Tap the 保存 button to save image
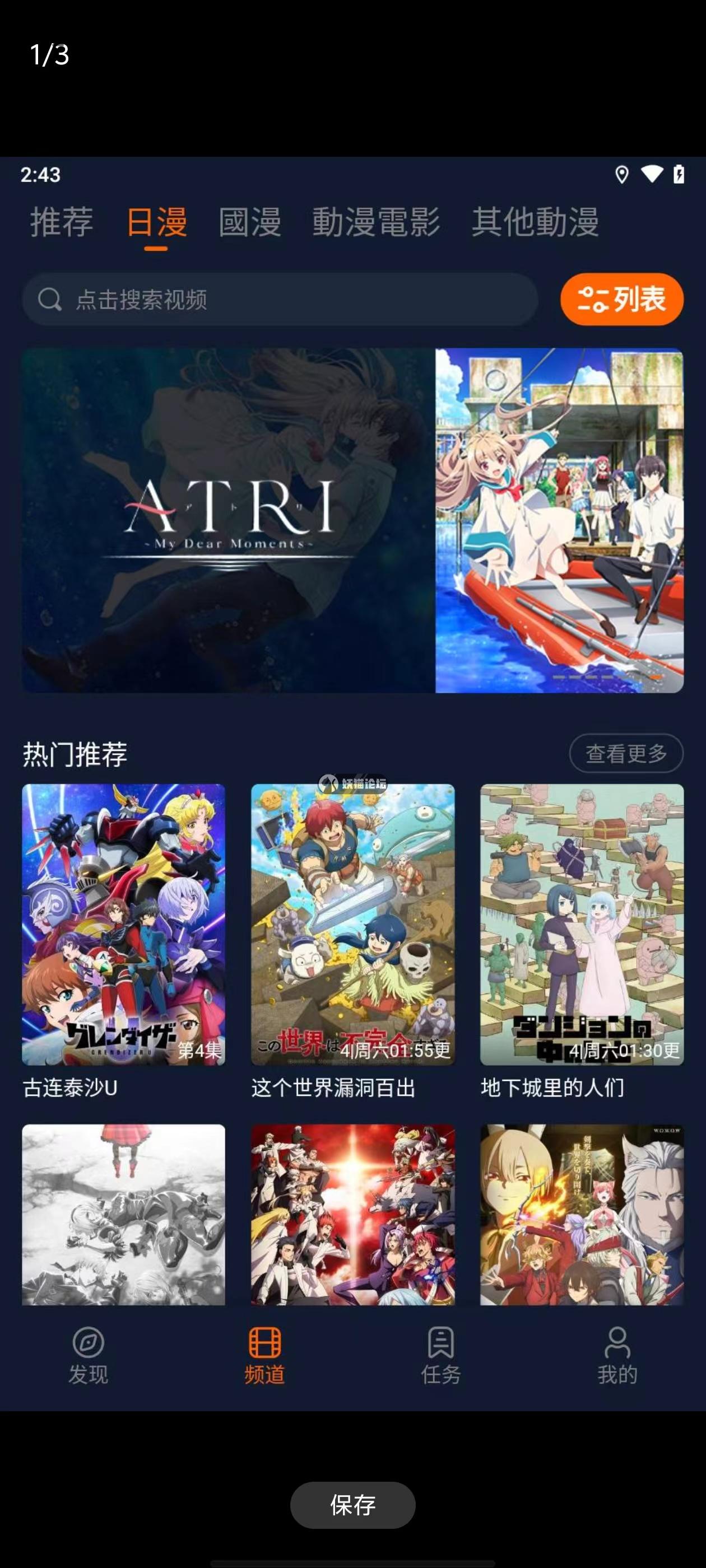The image size is (706, 1568). coord(352,1505)
